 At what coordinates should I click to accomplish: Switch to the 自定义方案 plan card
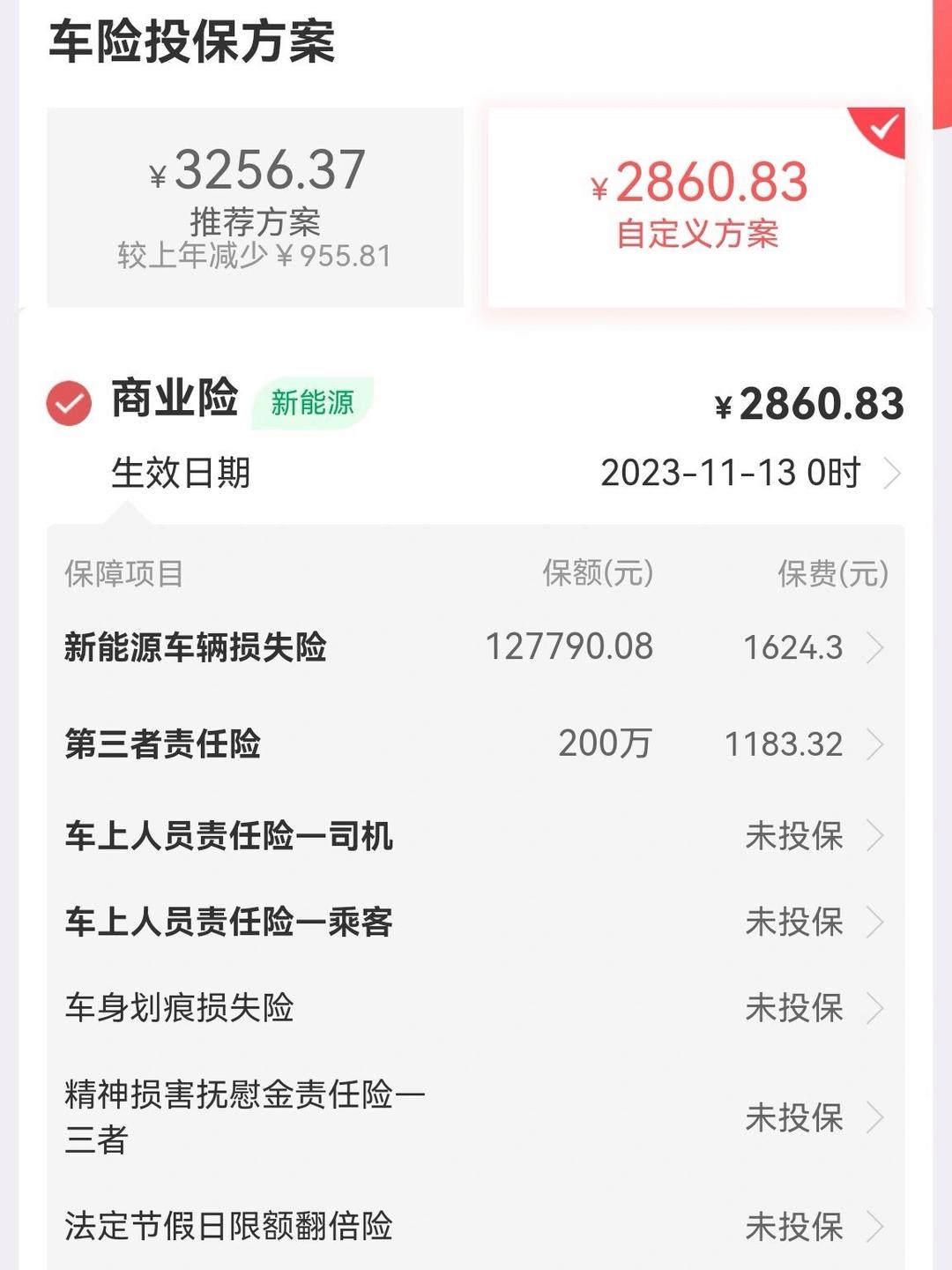(696, 203)
